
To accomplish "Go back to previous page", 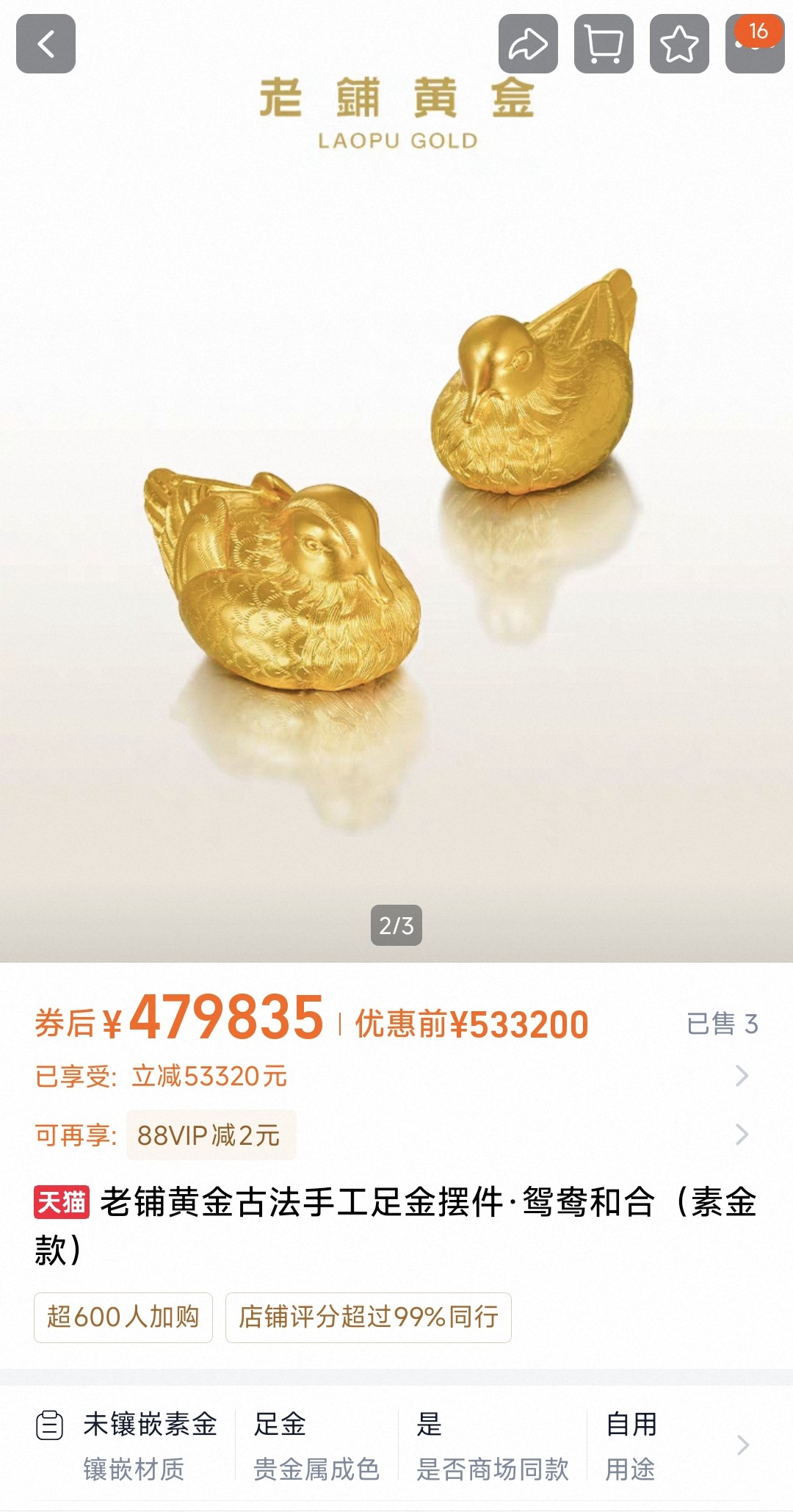I will click(x=46, y=43).
